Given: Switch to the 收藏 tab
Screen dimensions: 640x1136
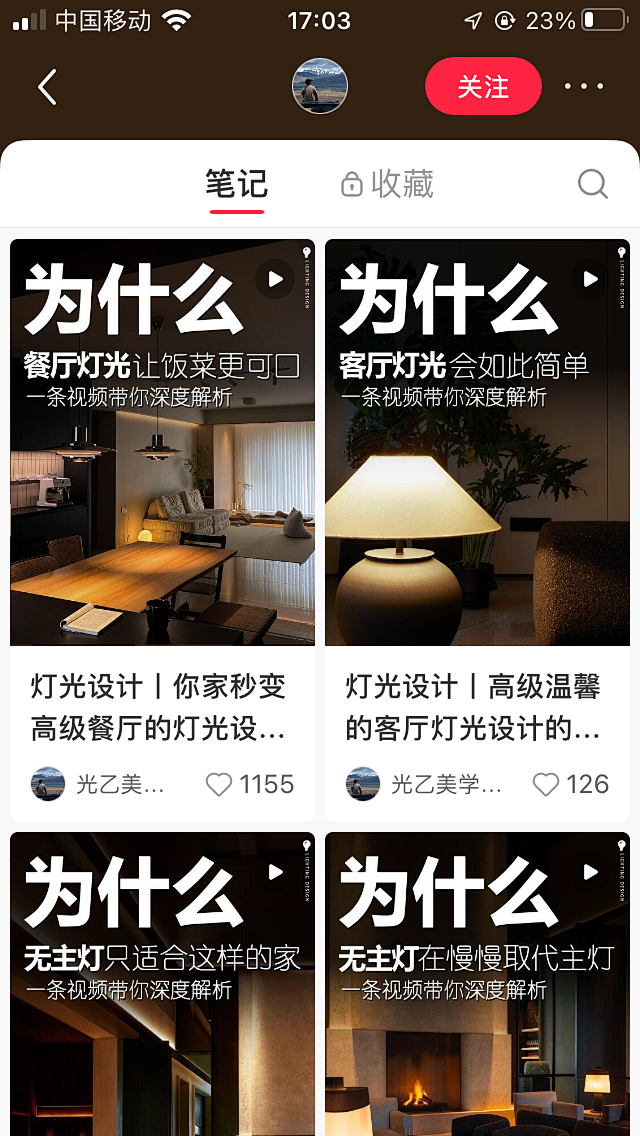Looking at the screenshot, I should click(x=388, y=184).
